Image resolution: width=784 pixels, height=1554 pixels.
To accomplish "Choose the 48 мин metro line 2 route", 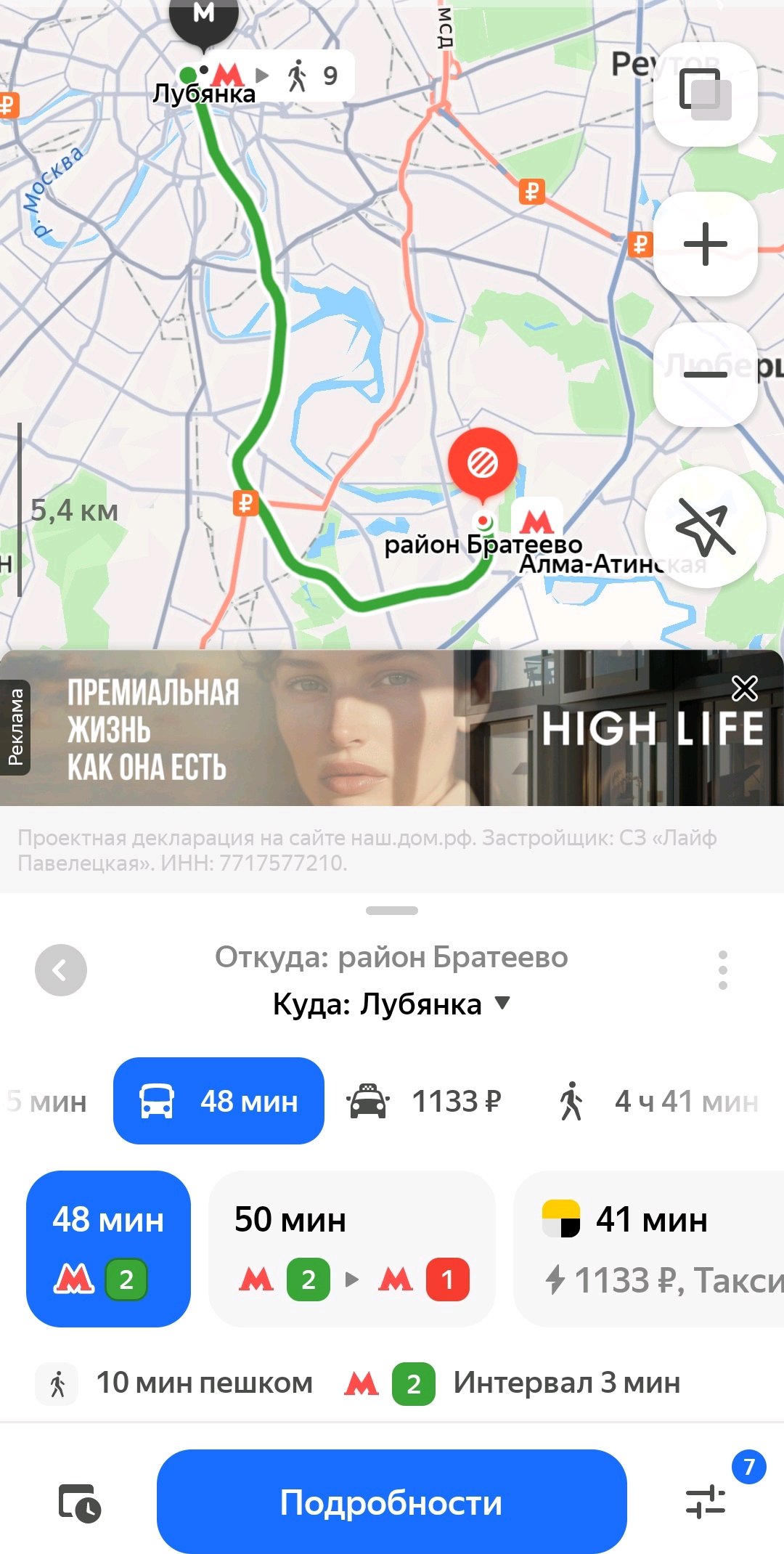I will [109, 1248].
